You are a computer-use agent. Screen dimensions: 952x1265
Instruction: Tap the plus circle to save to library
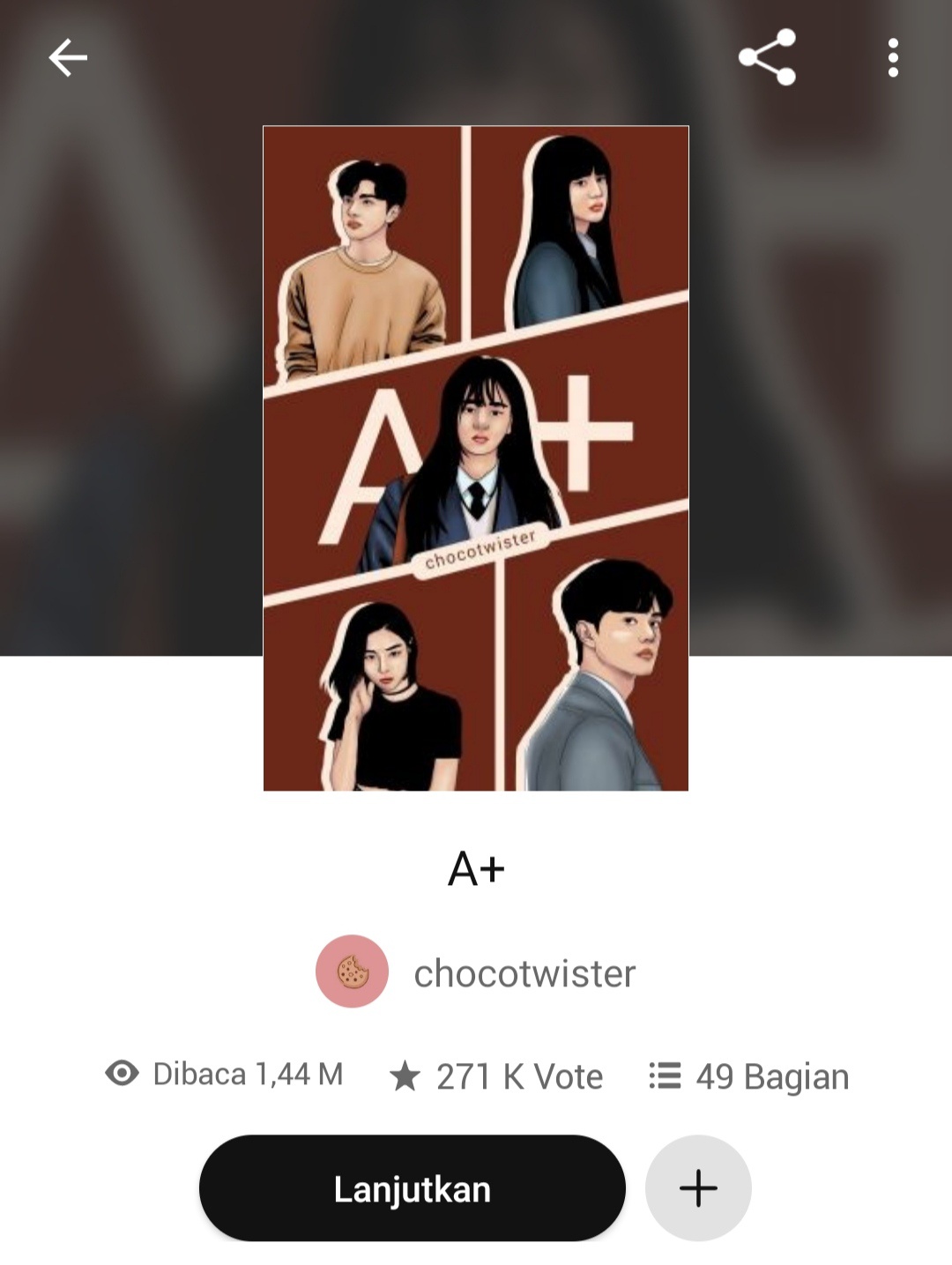click(697, 1187)
